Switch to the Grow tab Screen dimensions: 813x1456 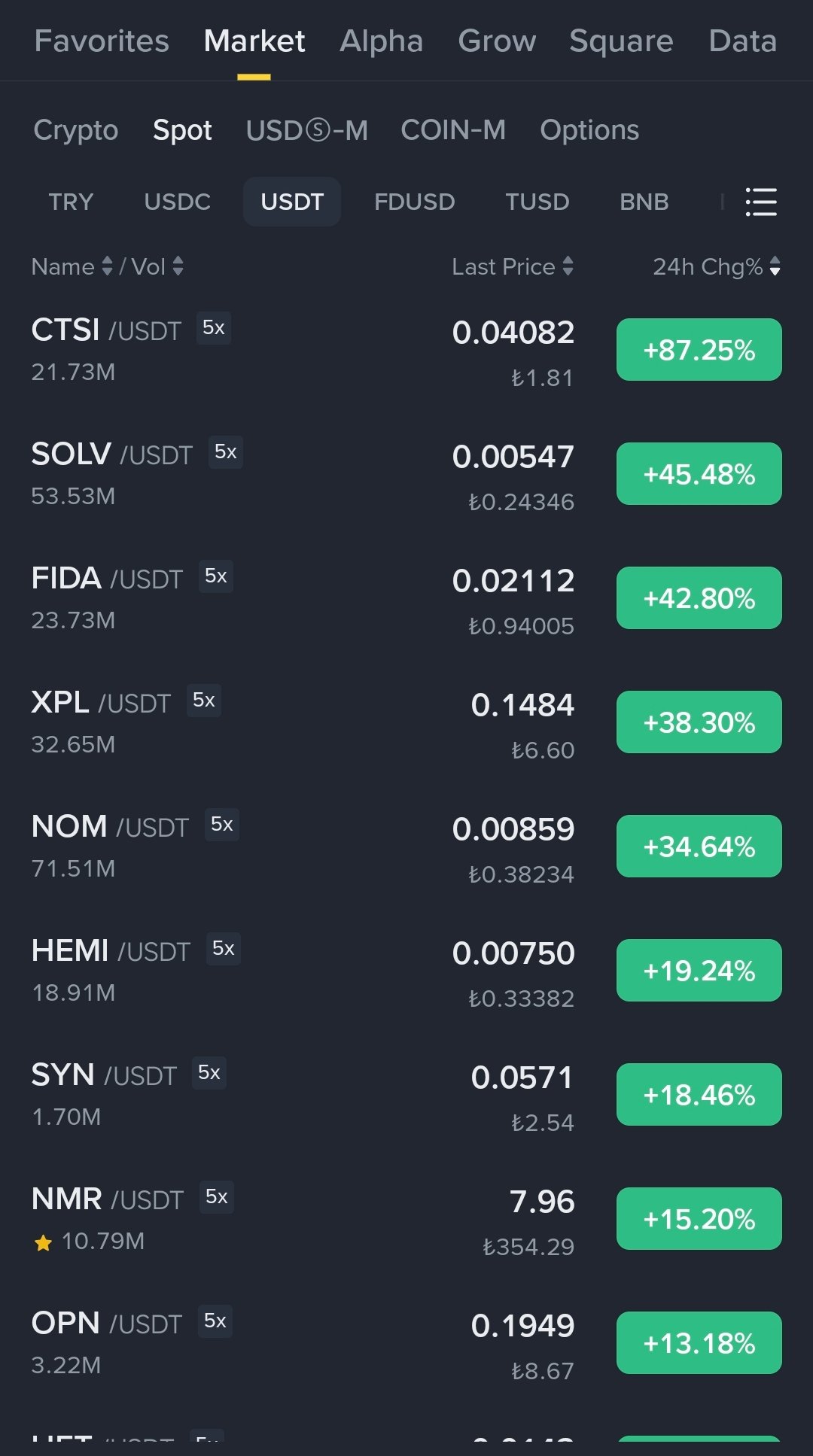point(497,41)
